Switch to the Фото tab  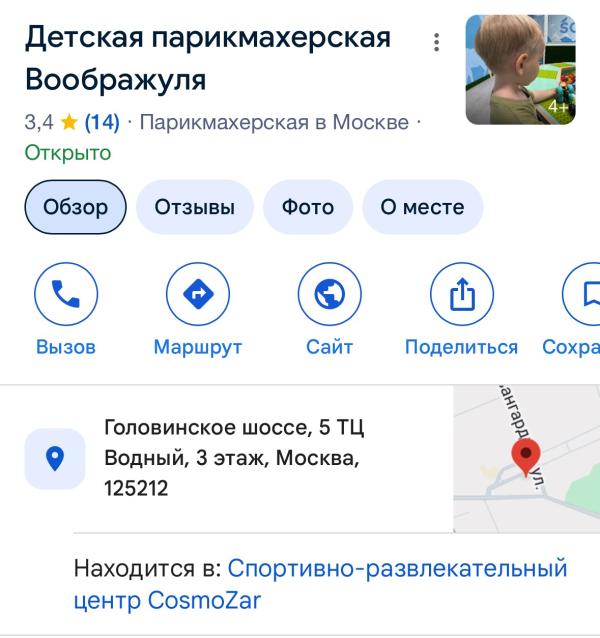[307, 207]
